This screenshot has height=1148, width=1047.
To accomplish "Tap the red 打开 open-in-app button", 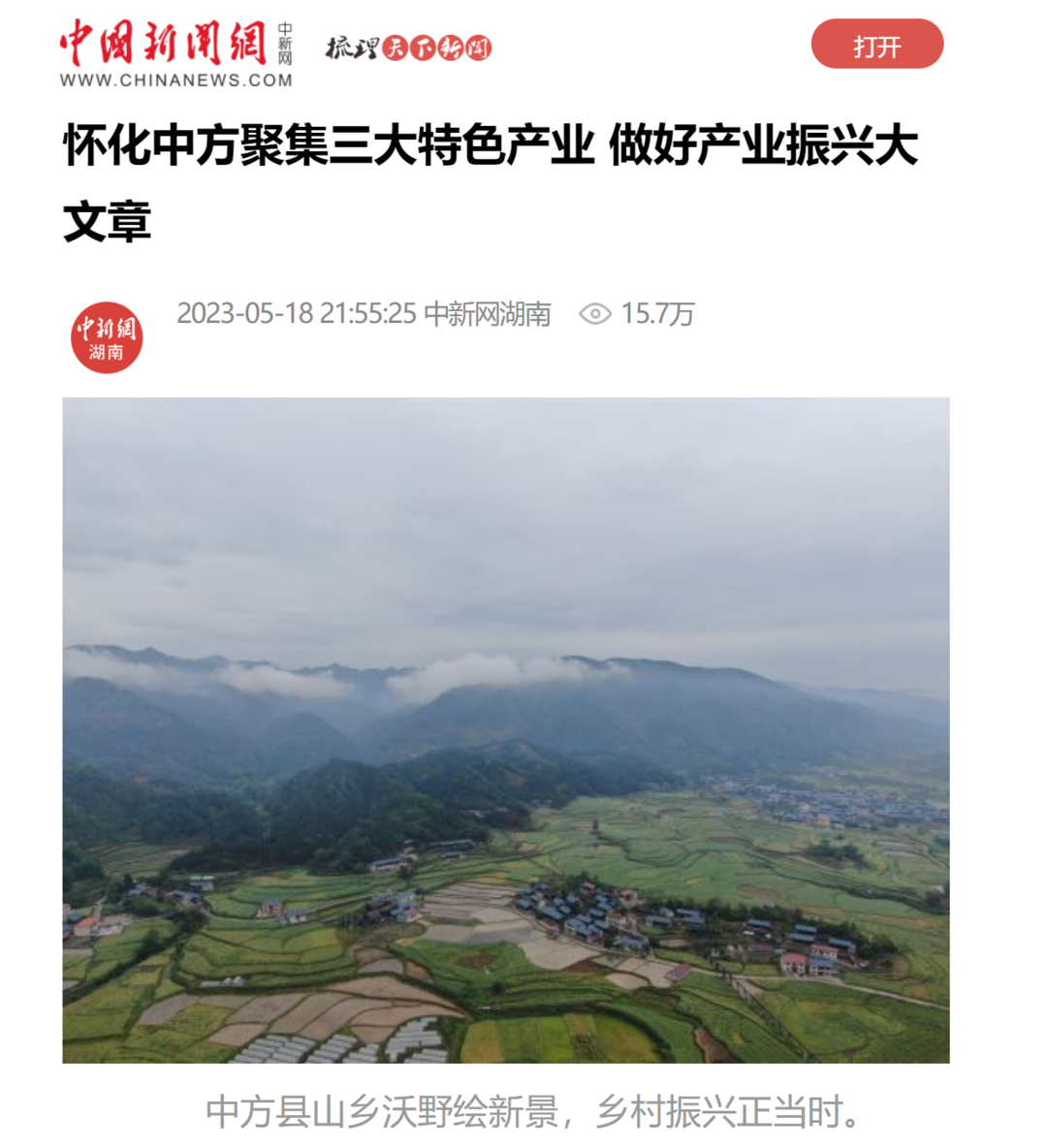I will [876, 45].
